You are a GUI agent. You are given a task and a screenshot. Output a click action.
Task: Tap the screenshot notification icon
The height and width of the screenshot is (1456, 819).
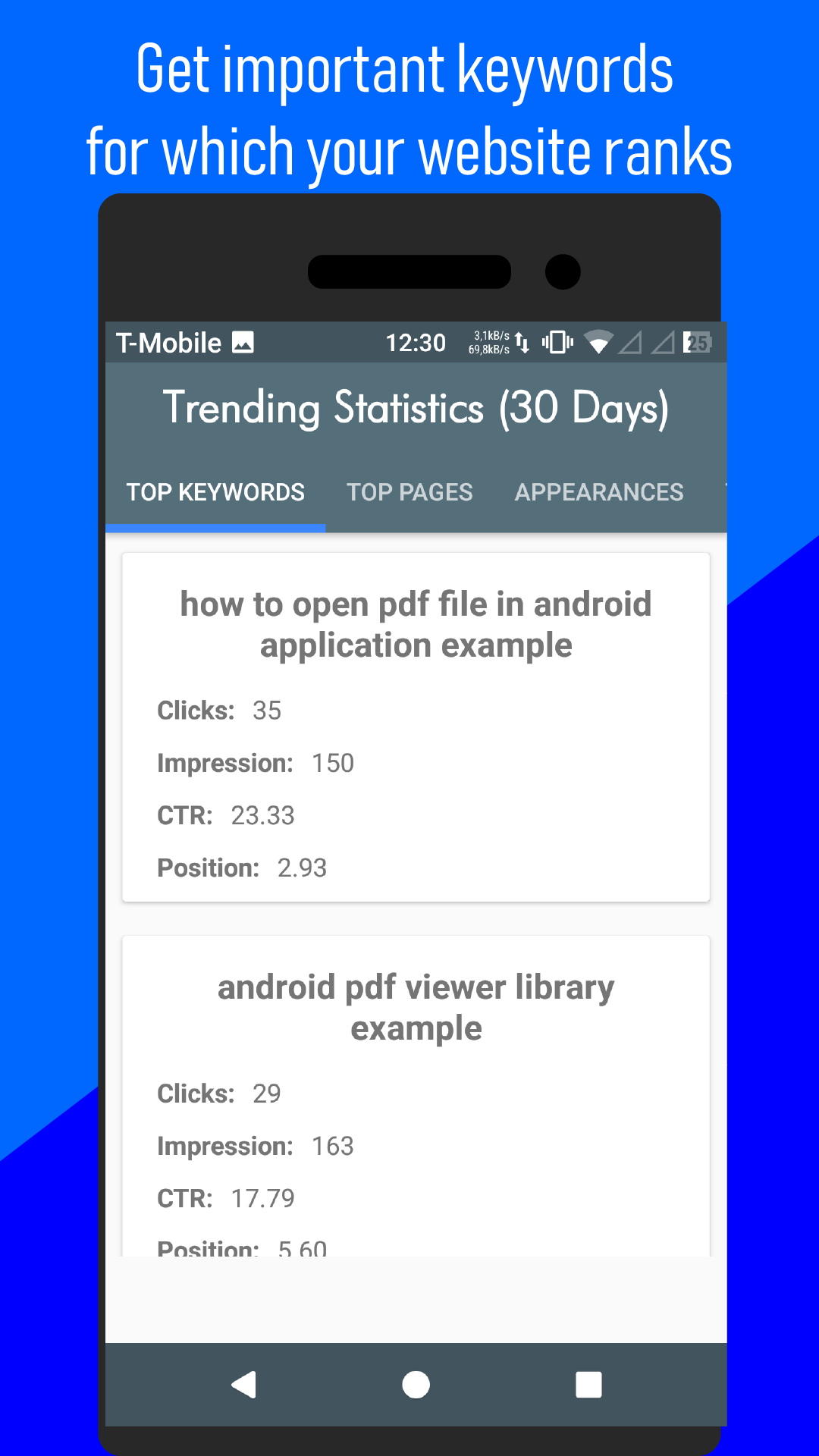tap(242, 343)
